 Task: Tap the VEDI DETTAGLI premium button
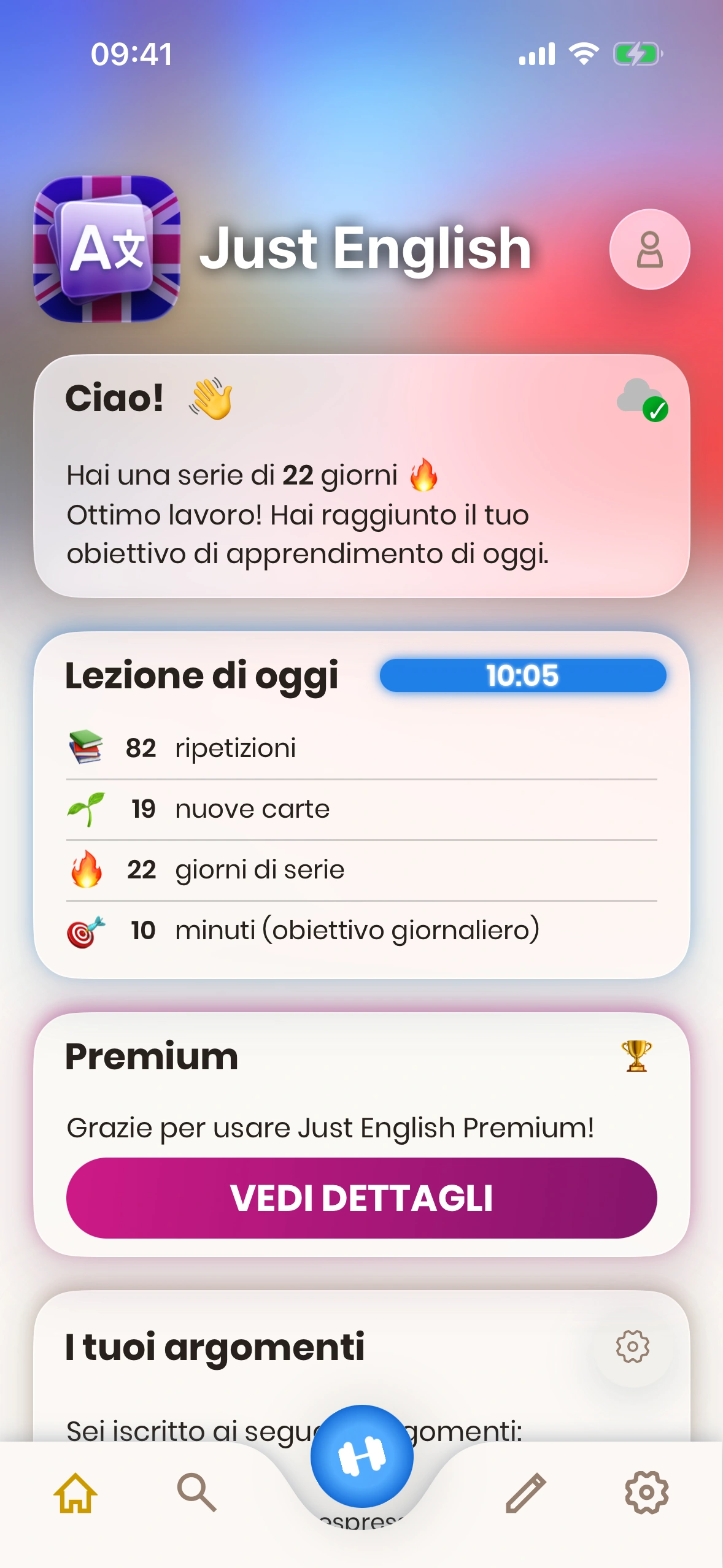361,1197
